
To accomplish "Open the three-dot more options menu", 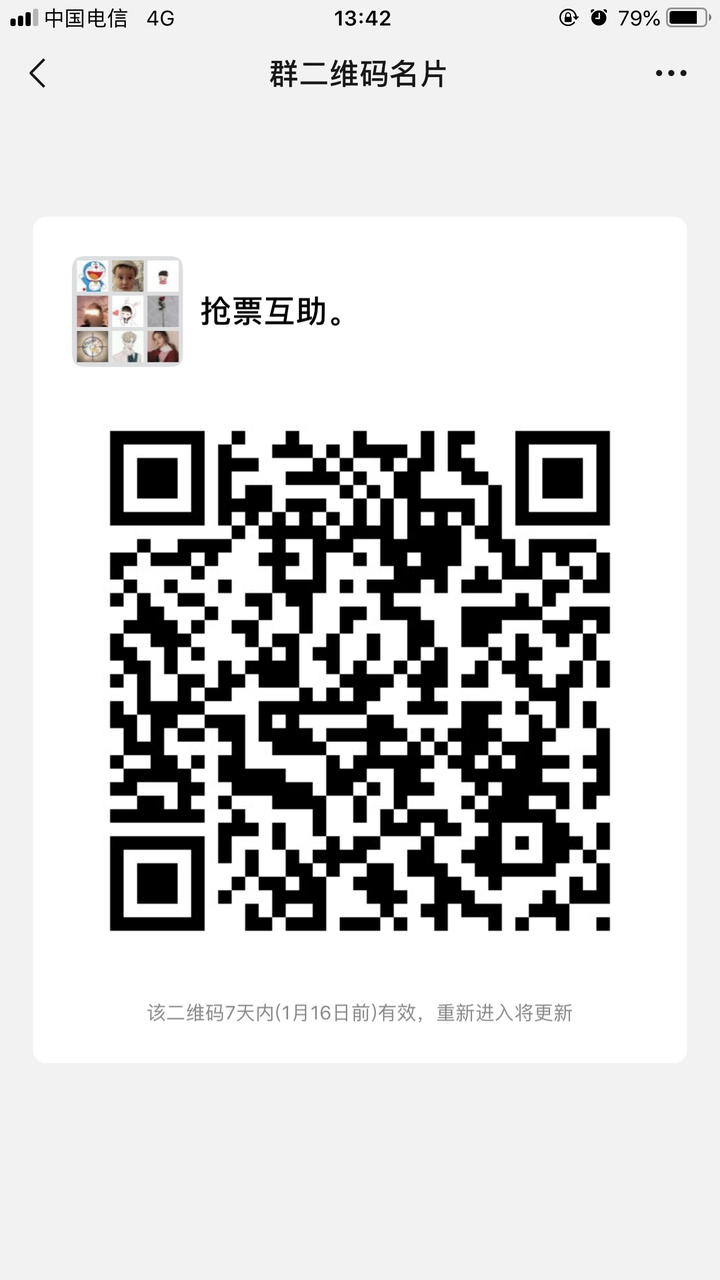I will (x=671, y=73).
